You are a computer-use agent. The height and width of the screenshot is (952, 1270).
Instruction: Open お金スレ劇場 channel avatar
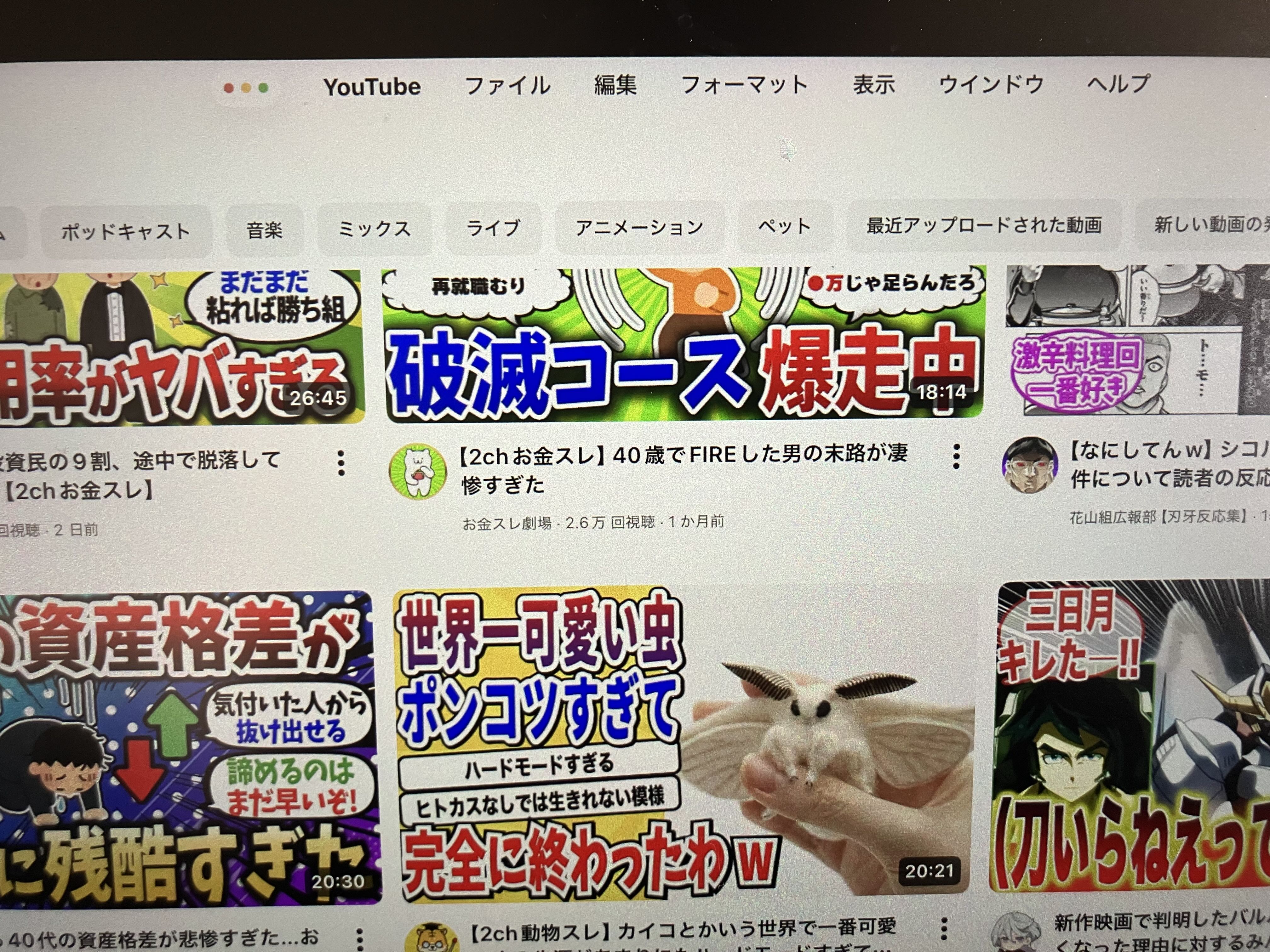418,471
